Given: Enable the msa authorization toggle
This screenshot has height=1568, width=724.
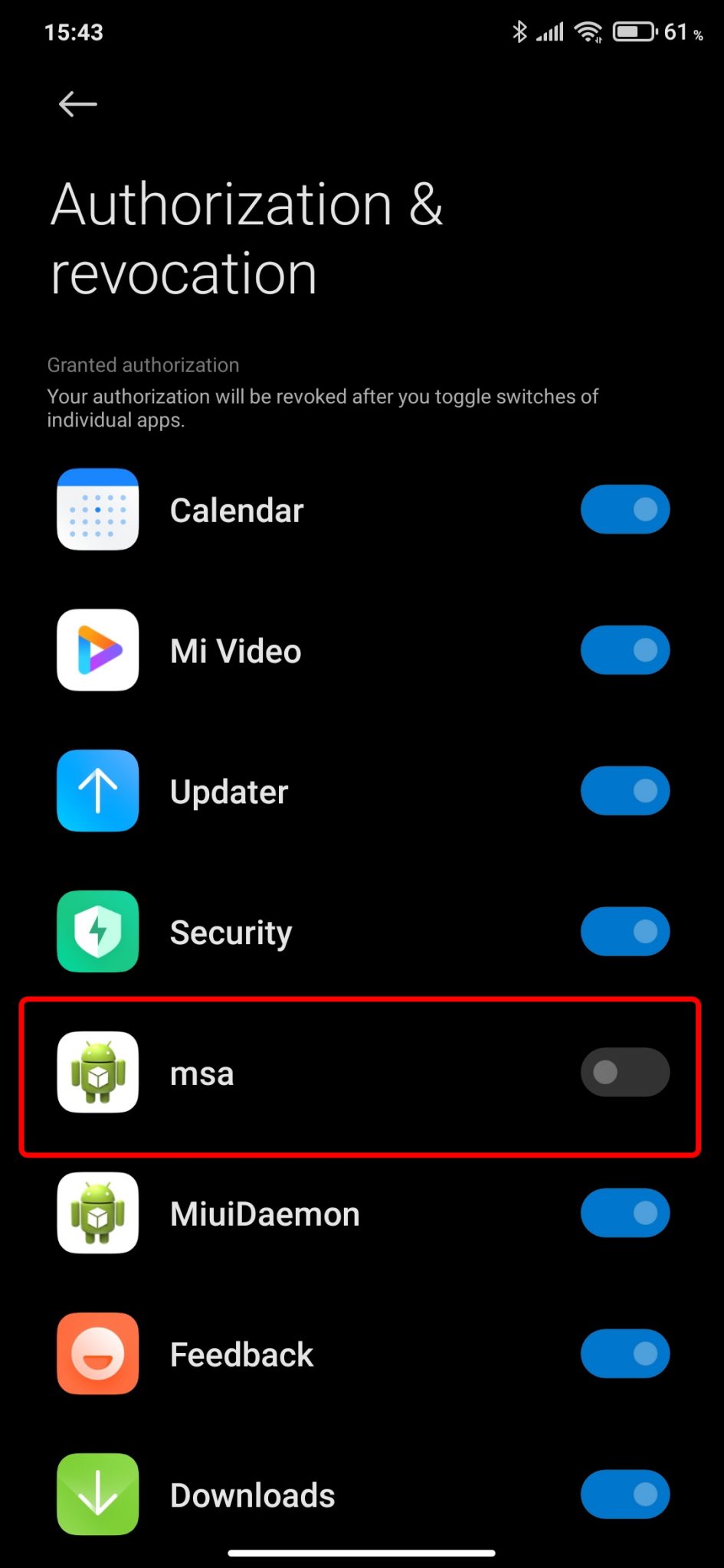Looking at the screenshot, I should tap(625, 1072).
